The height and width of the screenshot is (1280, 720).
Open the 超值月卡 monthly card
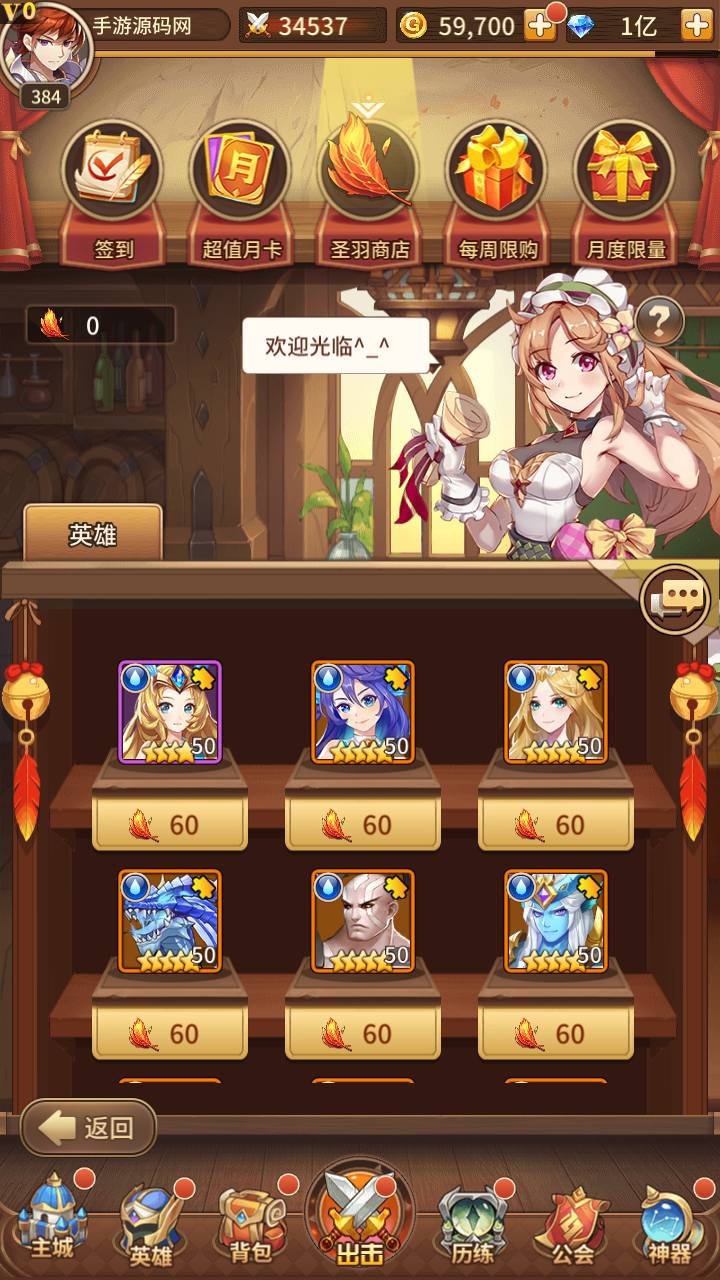tap(241, 192)
